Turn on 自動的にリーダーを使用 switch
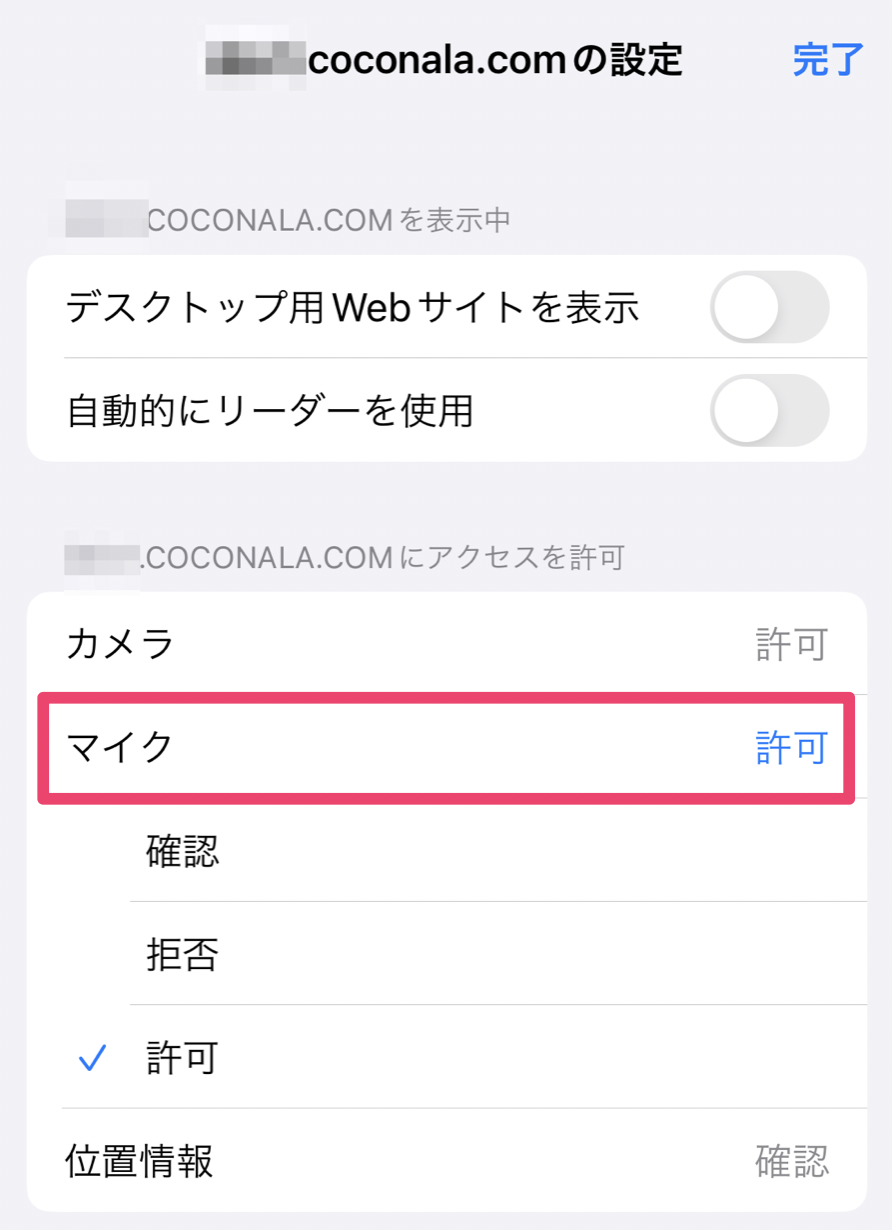Viewport: 892px width, 1230px height. coord(771,406)
